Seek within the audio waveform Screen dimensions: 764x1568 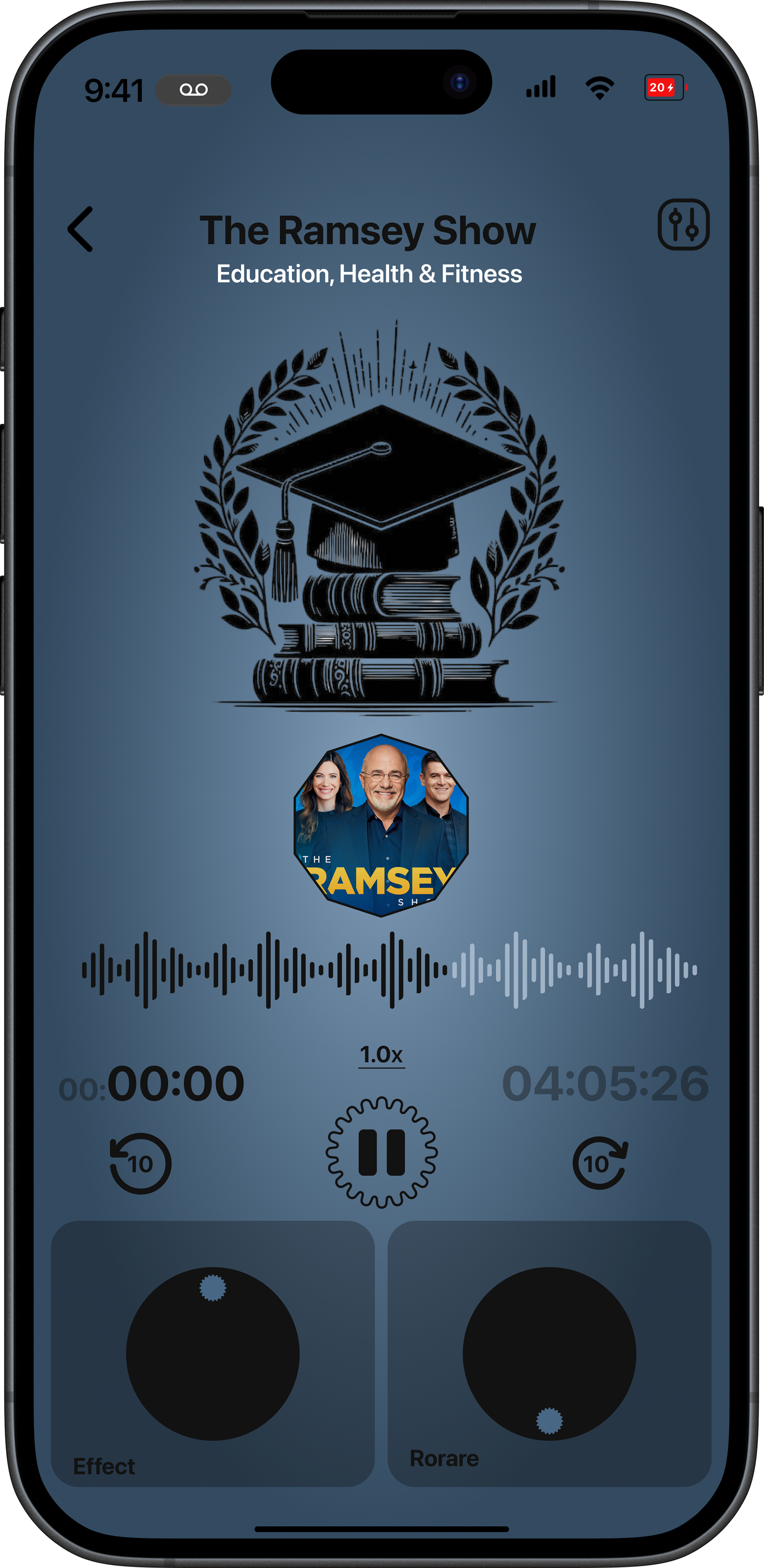click(x=390, y=969)
